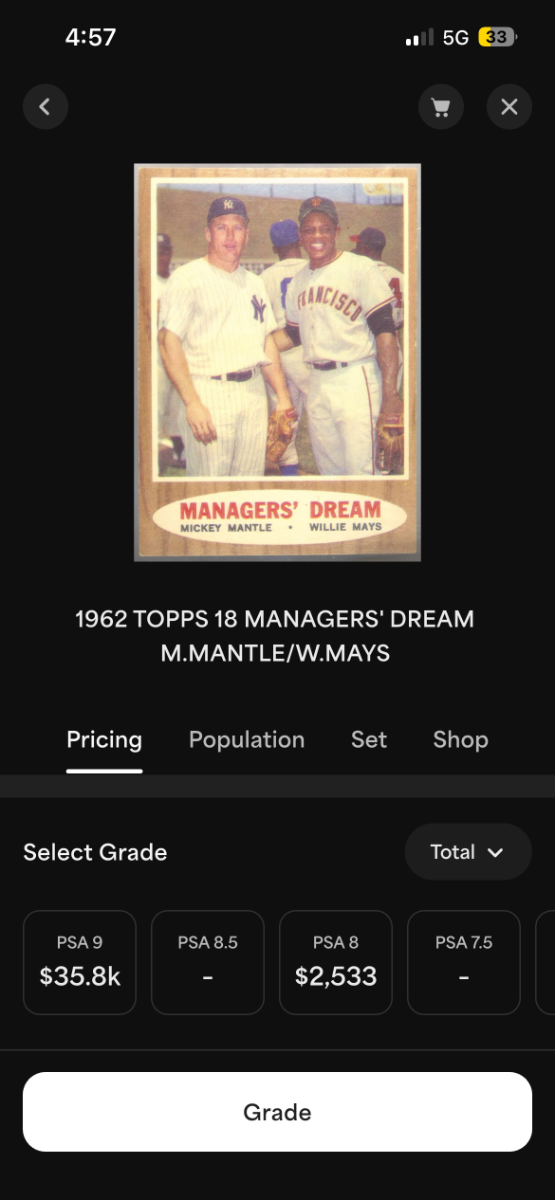Open the shopping cart
This screenshot has width=555, height=1200.
tap(441, 106)
